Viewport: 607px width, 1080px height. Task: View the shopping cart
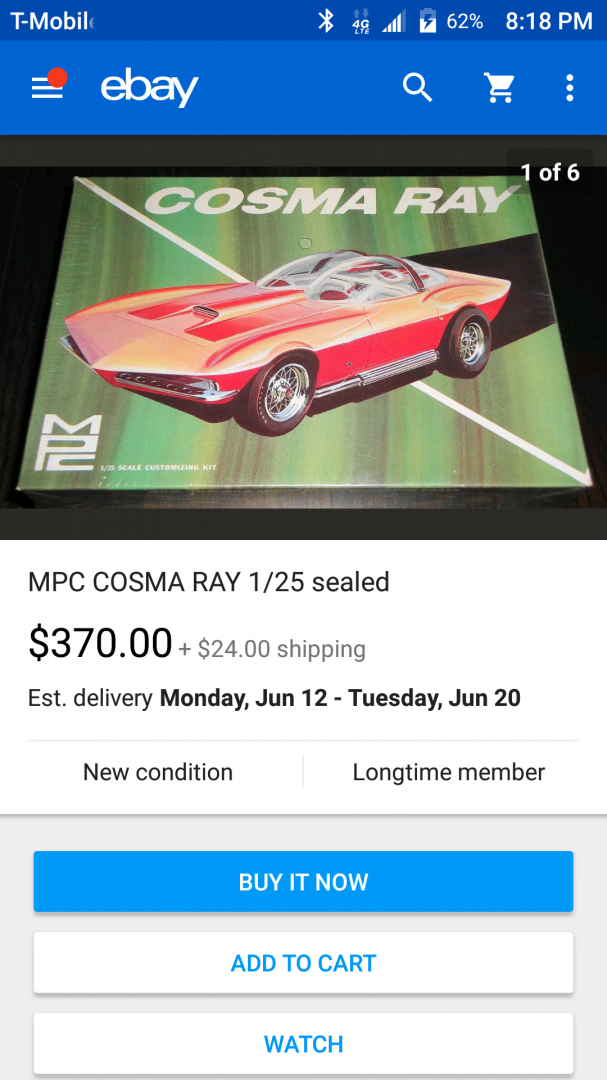(499, 88)
